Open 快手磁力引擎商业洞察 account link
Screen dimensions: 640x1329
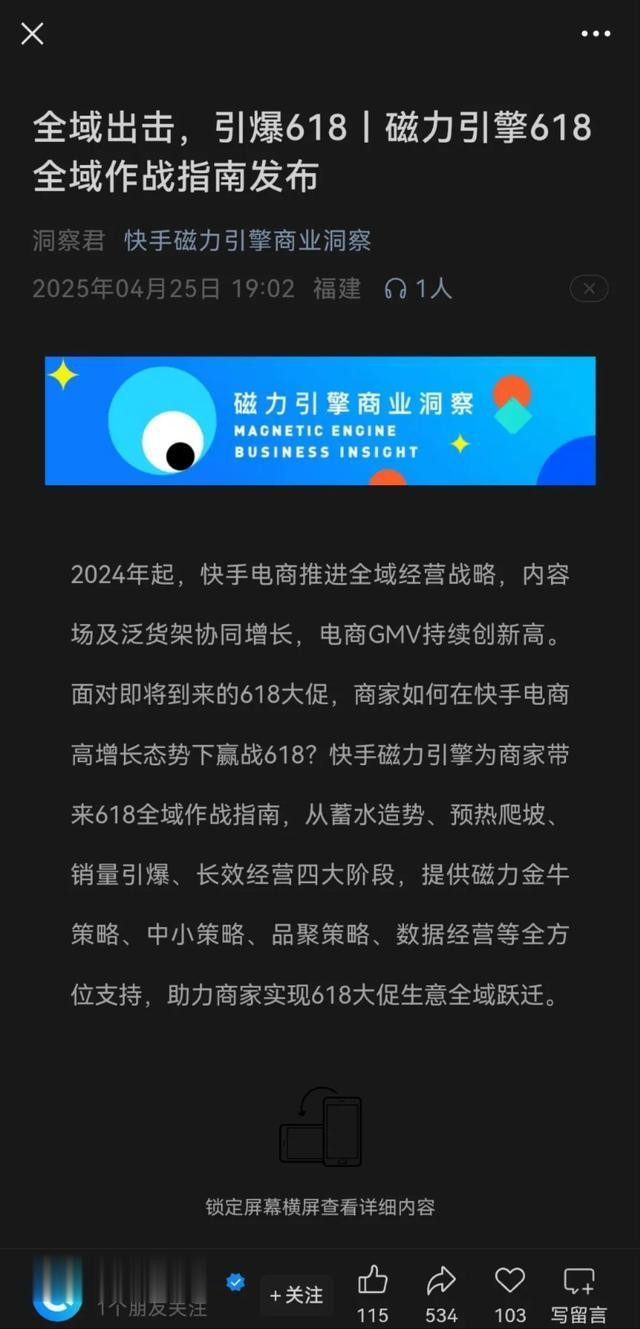pyautogui.click(x=247, y=240)
